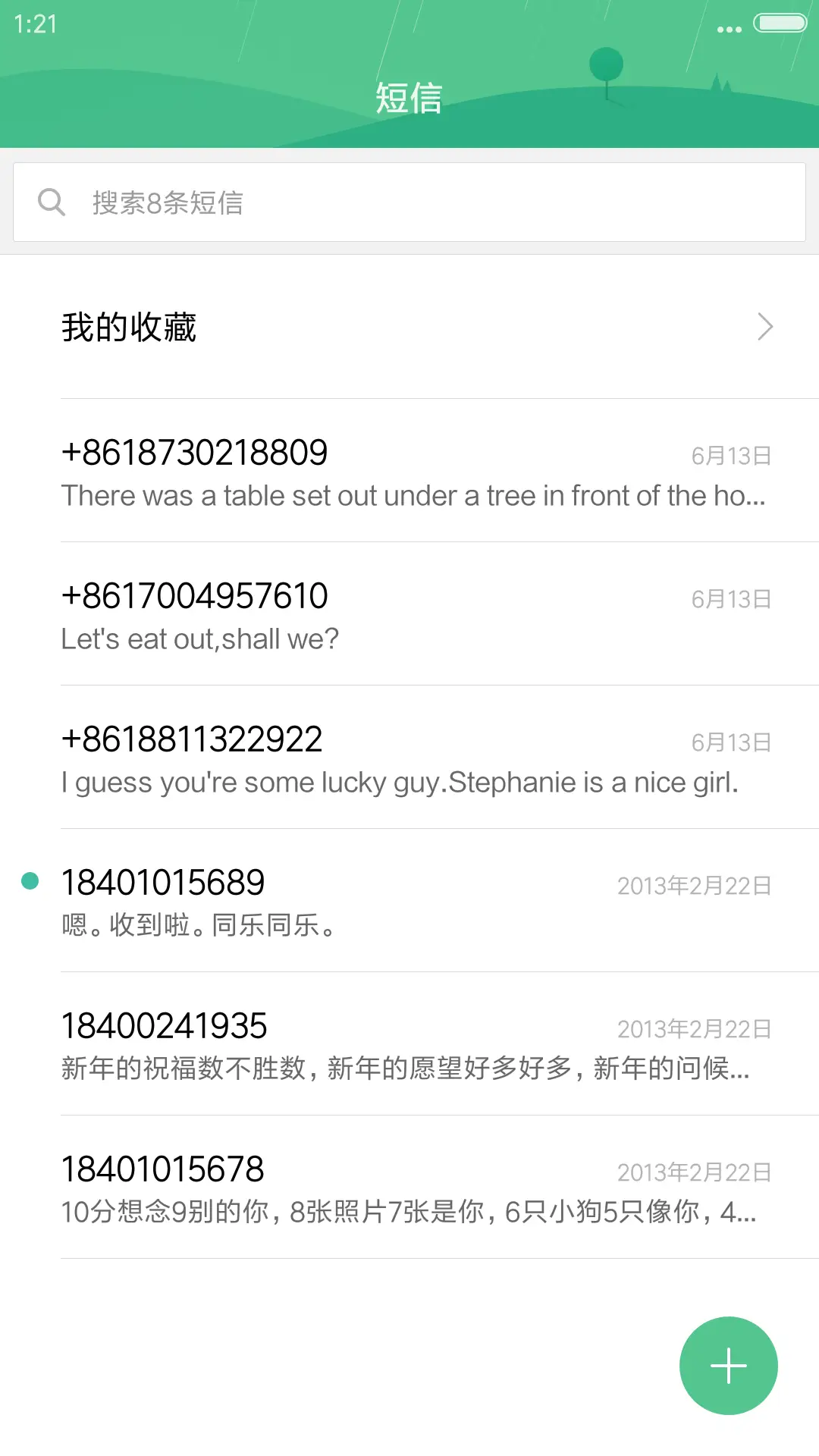
Task: Tap the unread green dot beside 18401015689
Action: click(30, 883)
